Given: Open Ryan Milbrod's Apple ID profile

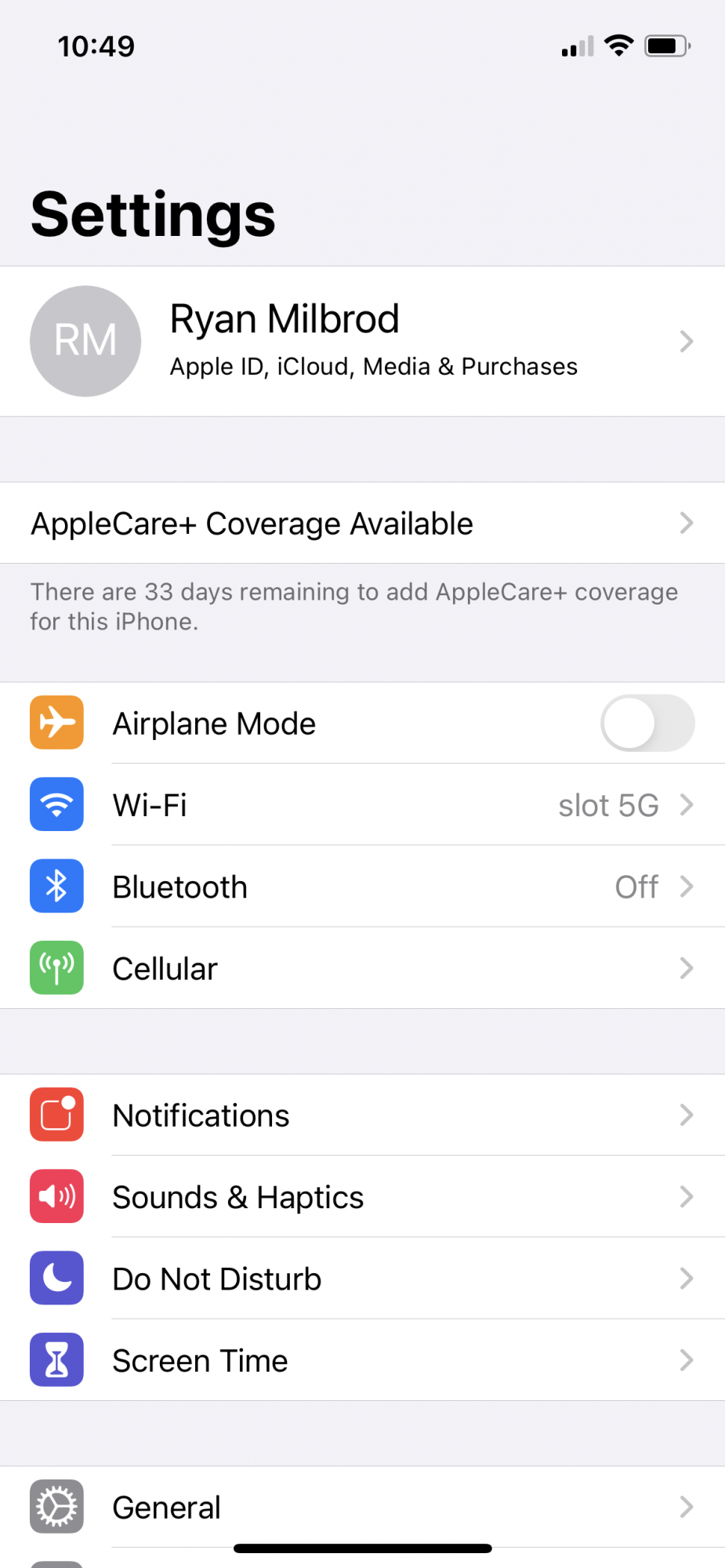Looking at the screenshot, I should coord(362,341).
